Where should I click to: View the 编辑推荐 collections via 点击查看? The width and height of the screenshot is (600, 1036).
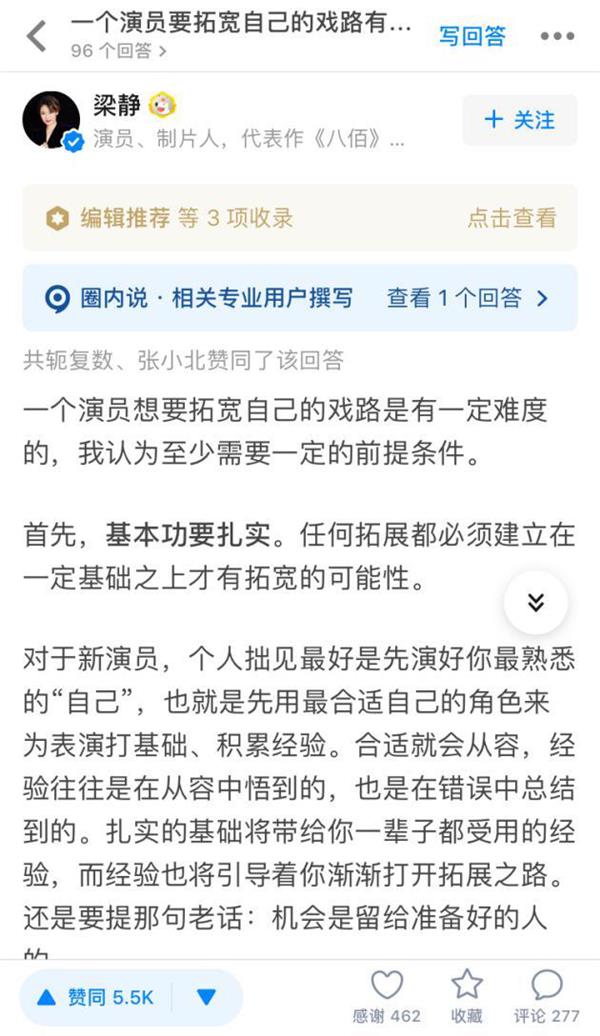point(511,218)
